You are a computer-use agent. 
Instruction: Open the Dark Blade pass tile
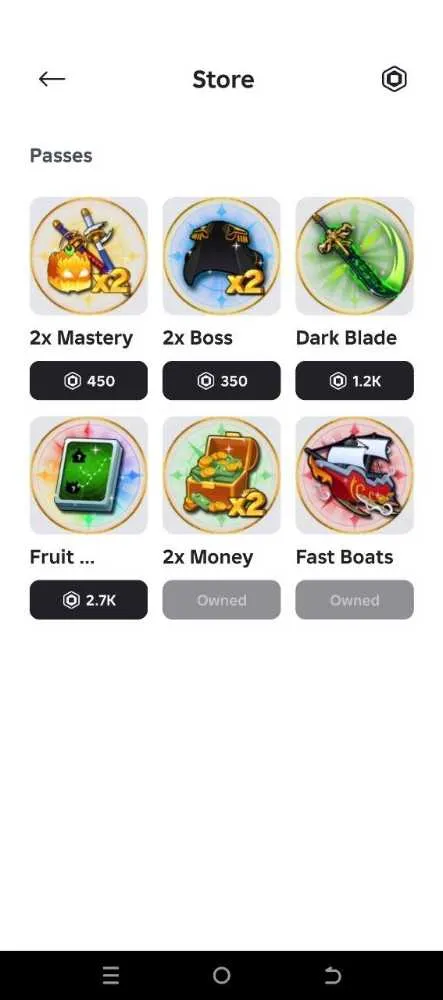point(354,256)
